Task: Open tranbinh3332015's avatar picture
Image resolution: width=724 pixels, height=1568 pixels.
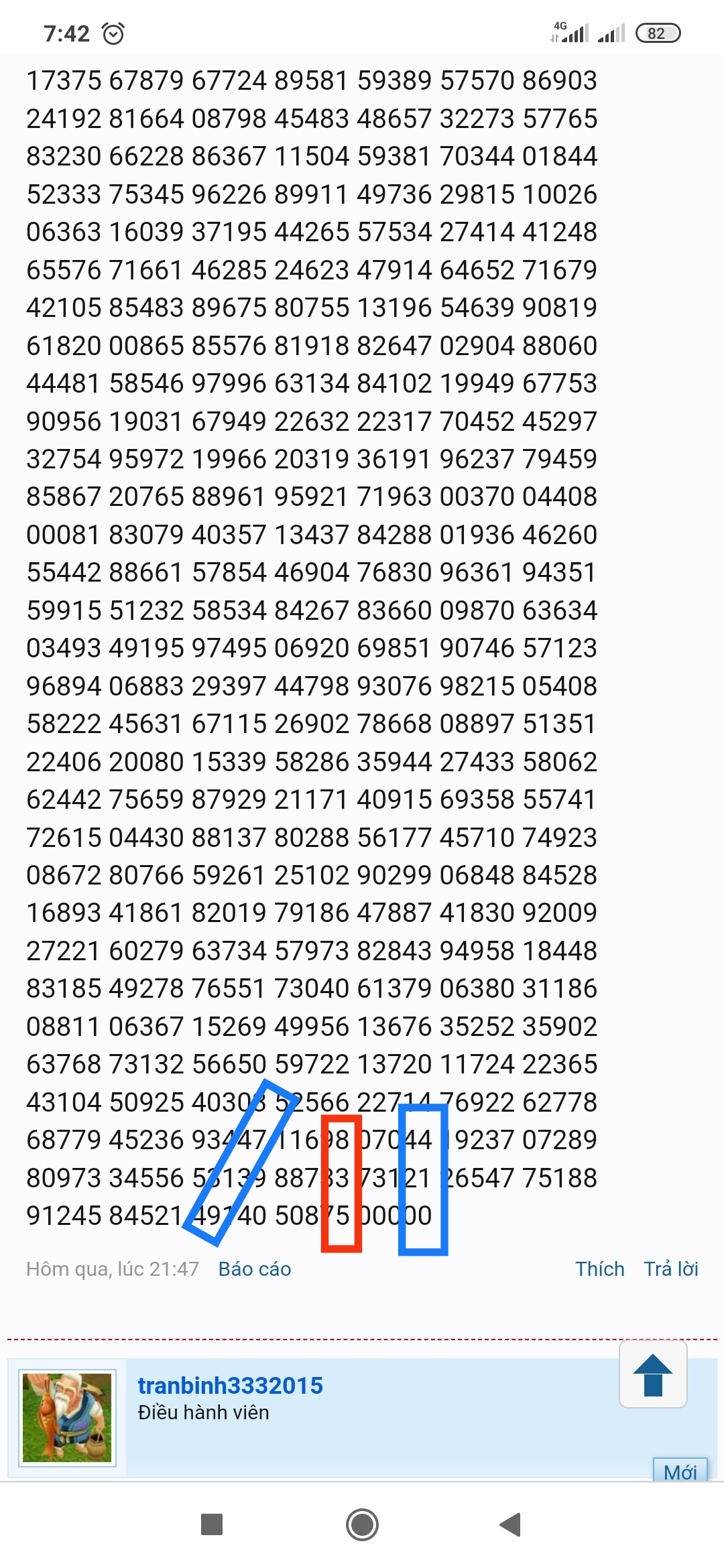Action: pos(67,1418)
